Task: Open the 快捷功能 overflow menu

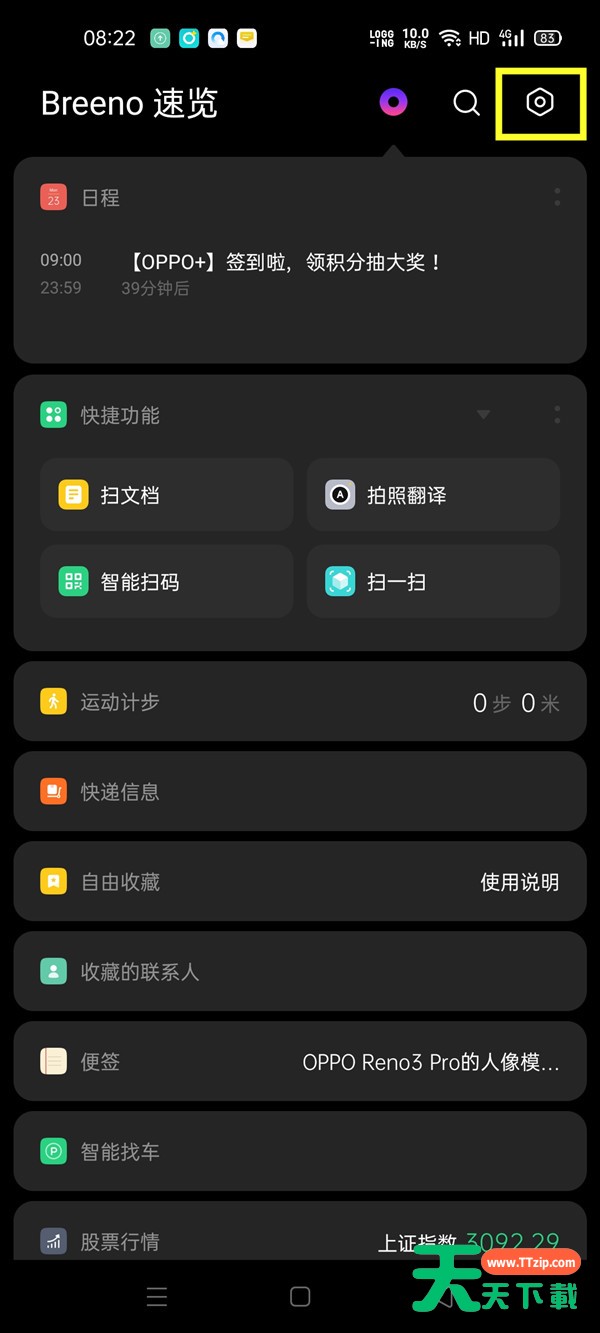Action: pos(557,414)
